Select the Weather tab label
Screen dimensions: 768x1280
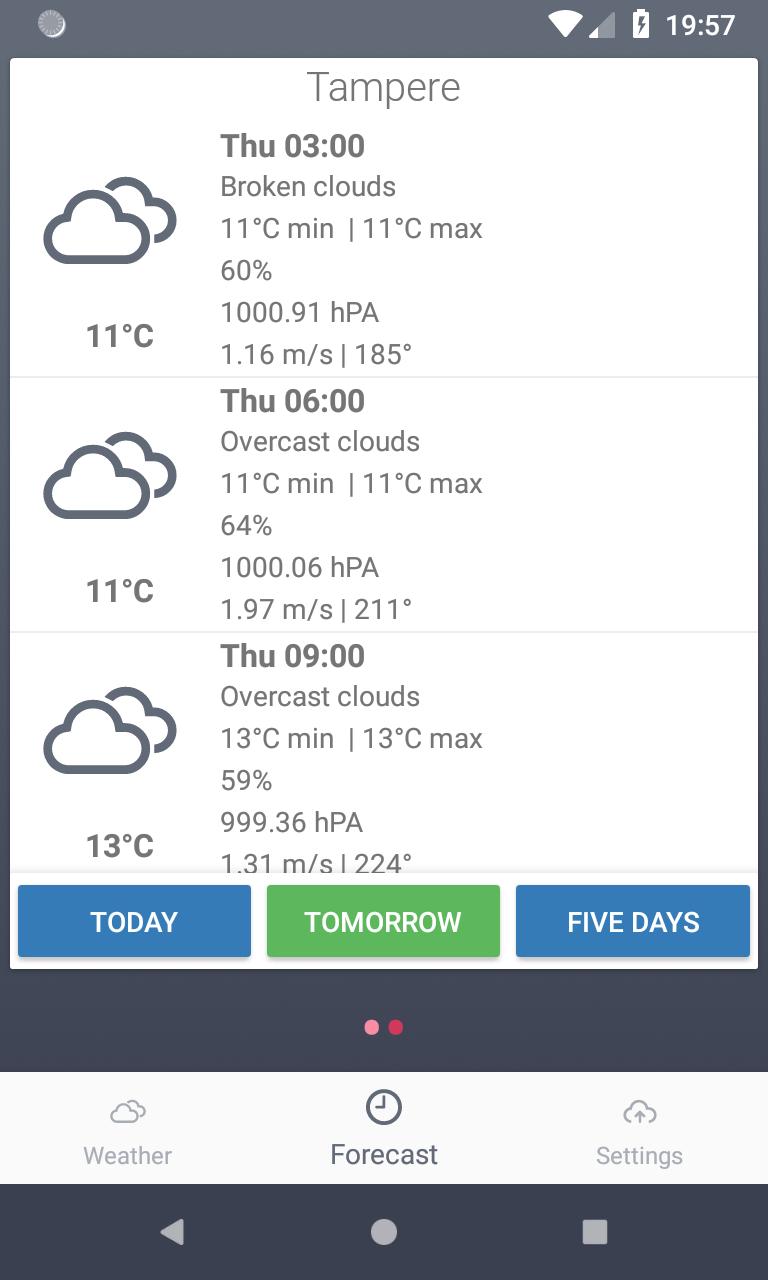point(127,1155)
